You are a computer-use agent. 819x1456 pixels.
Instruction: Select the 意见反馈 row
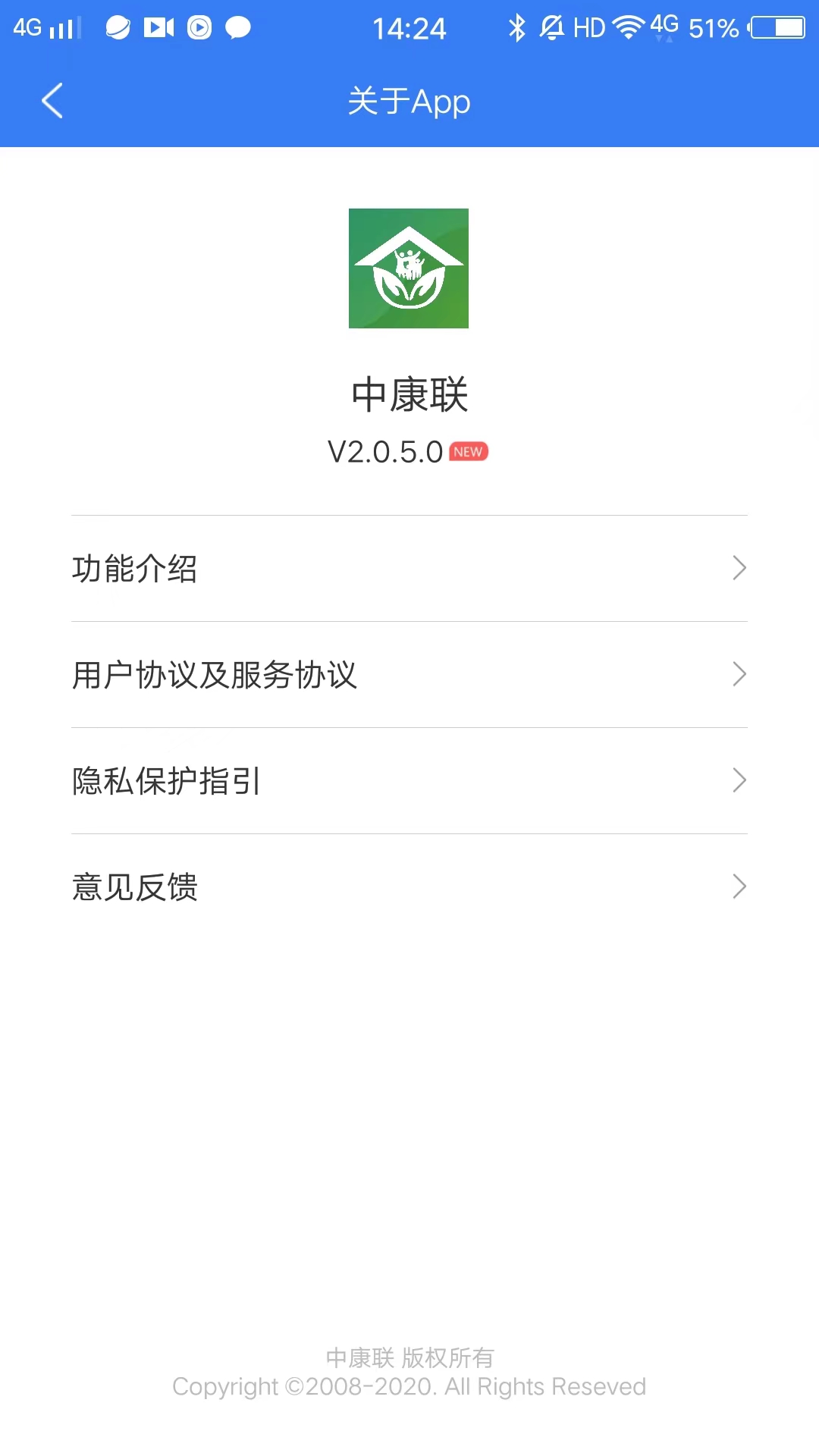click(409, 887)
